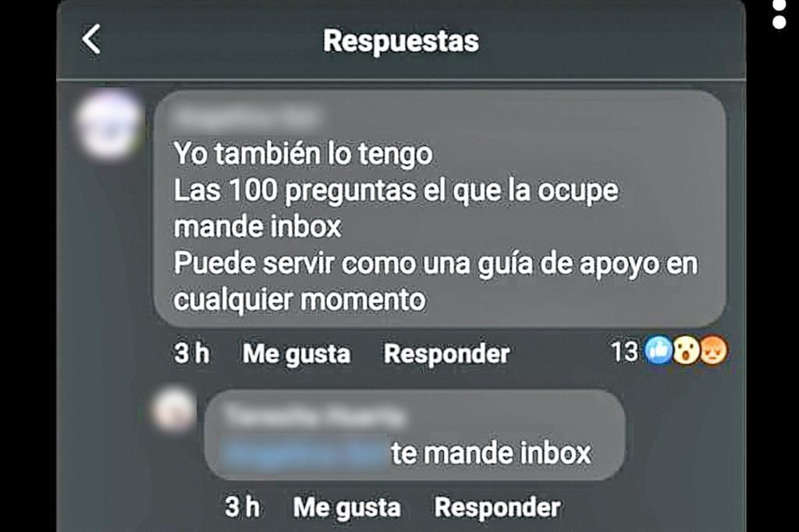Open profile picture of 'te mande inbox' replier
Viewport: 799px width, 532px height.
click(175, 410)
